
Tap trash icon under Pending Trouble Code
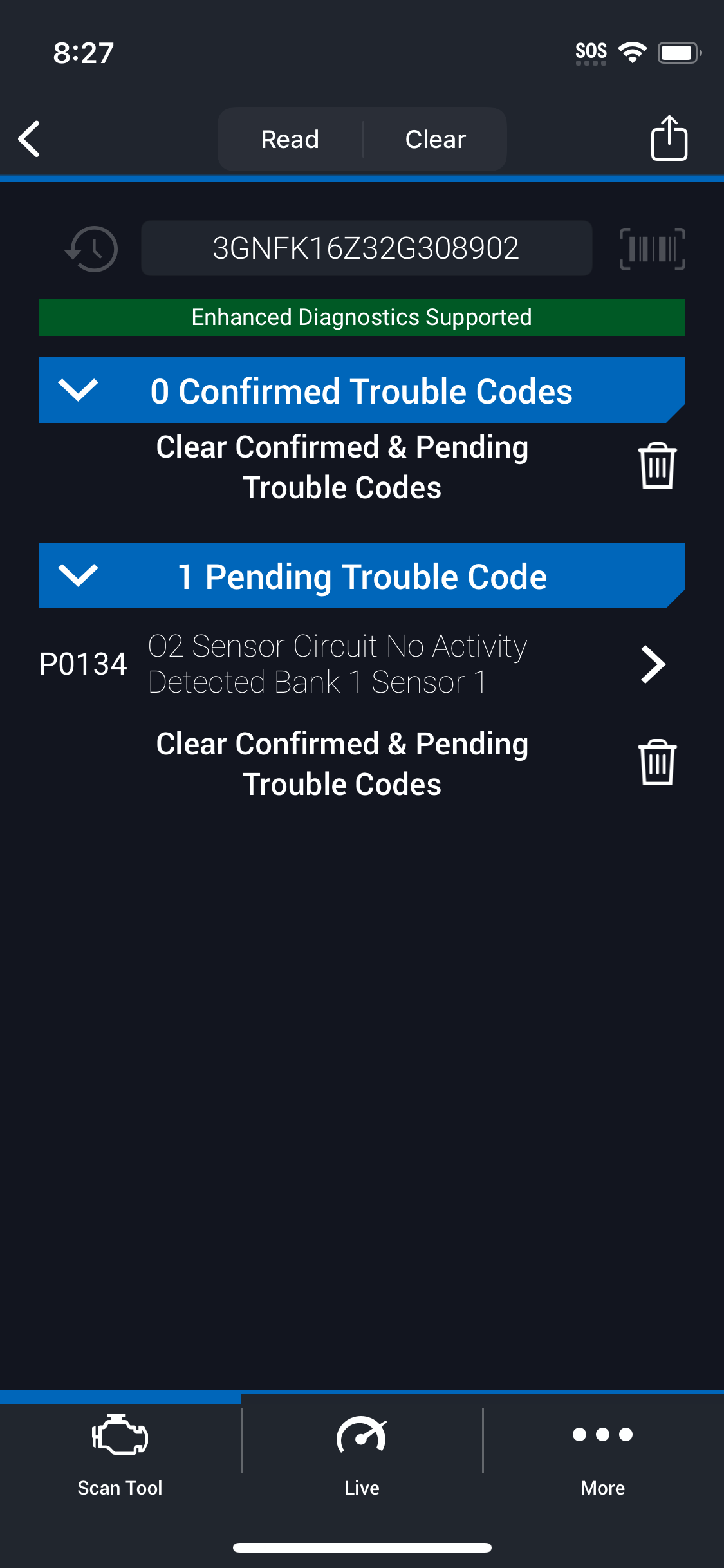click(657, 763)
